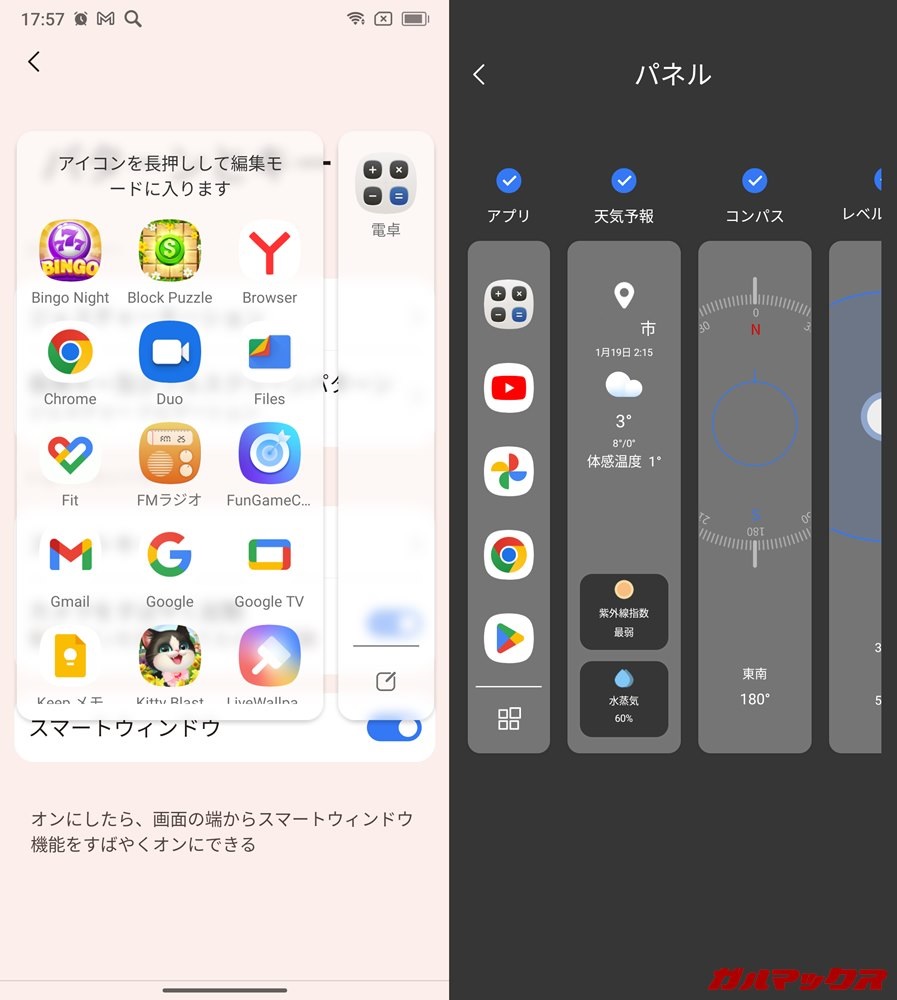Uncheck the 天気予報 panel checkbox
Screen dimensions: 897x1000
[624, 181]
